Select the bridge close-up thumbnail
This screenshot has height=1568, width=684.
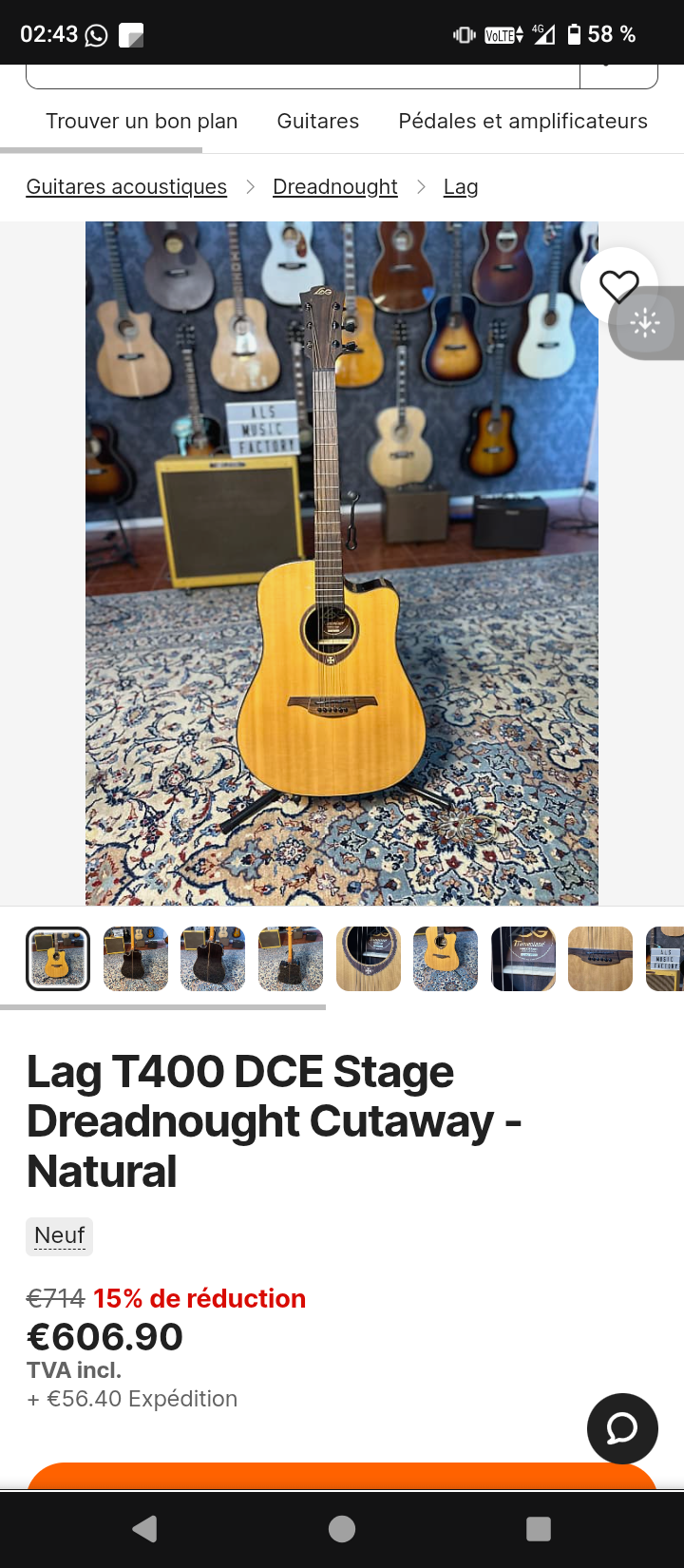(600, 959)
